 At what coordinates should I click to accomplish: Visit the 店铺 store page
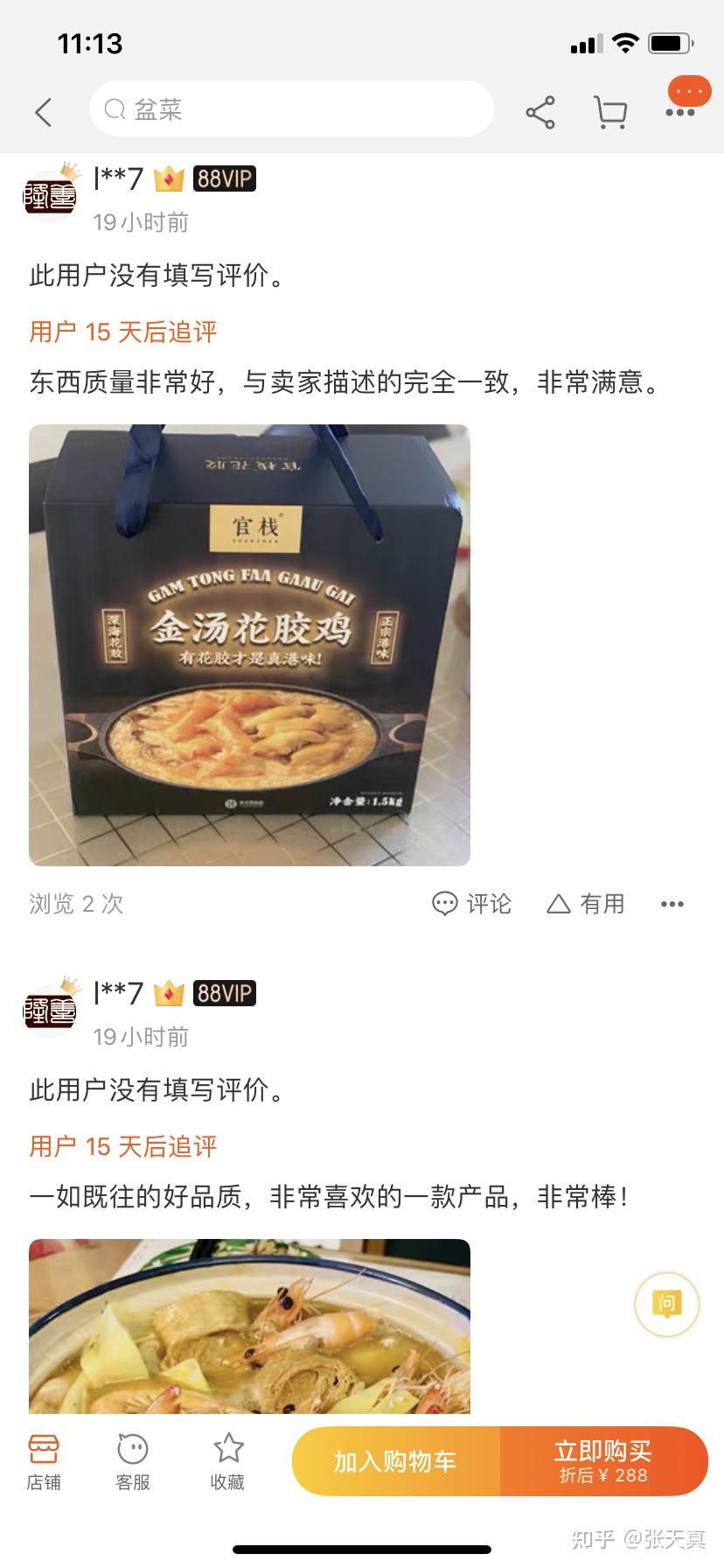[x=44, y=1462]
